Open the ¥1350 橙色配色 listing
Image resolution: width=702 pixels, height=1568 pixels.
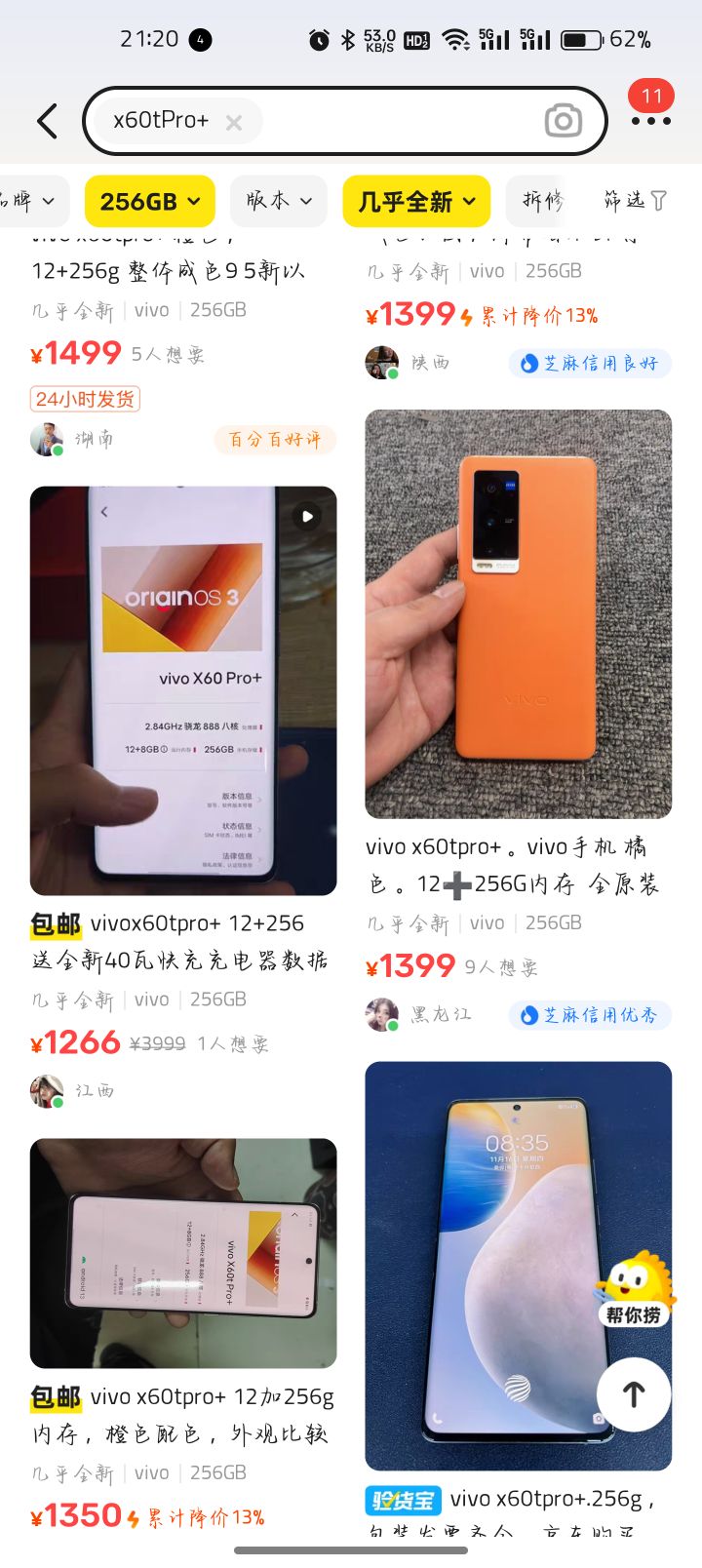(x=183, y=1253)
